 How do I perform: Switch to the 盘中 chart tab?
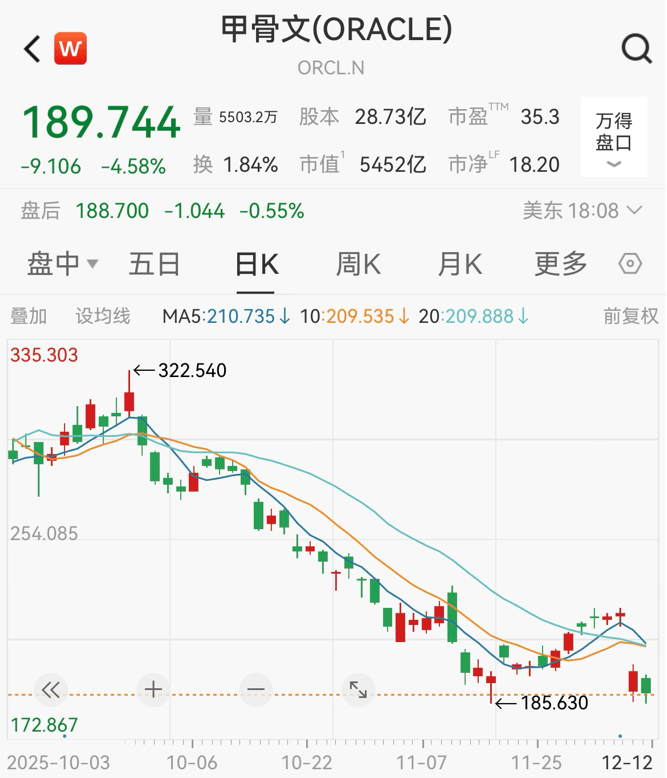coord(62,264)
